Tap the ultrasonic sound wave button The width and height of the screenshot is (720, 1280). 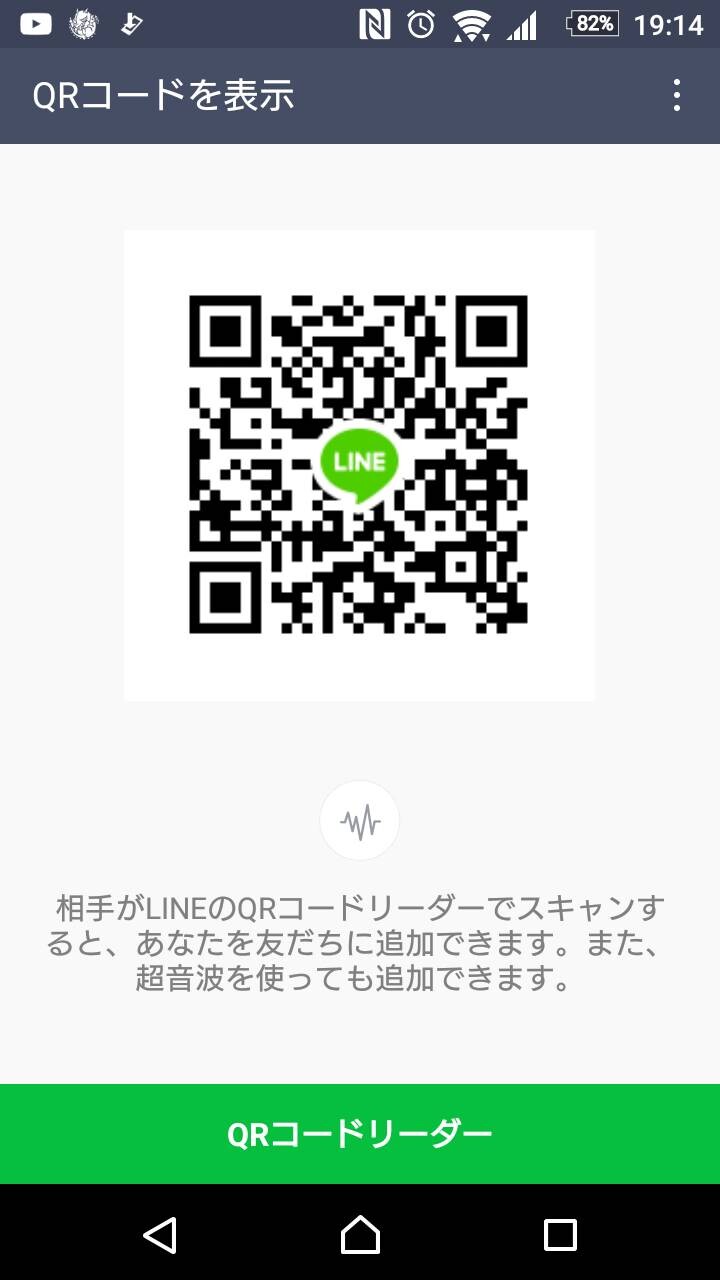(x=359, y=821)
